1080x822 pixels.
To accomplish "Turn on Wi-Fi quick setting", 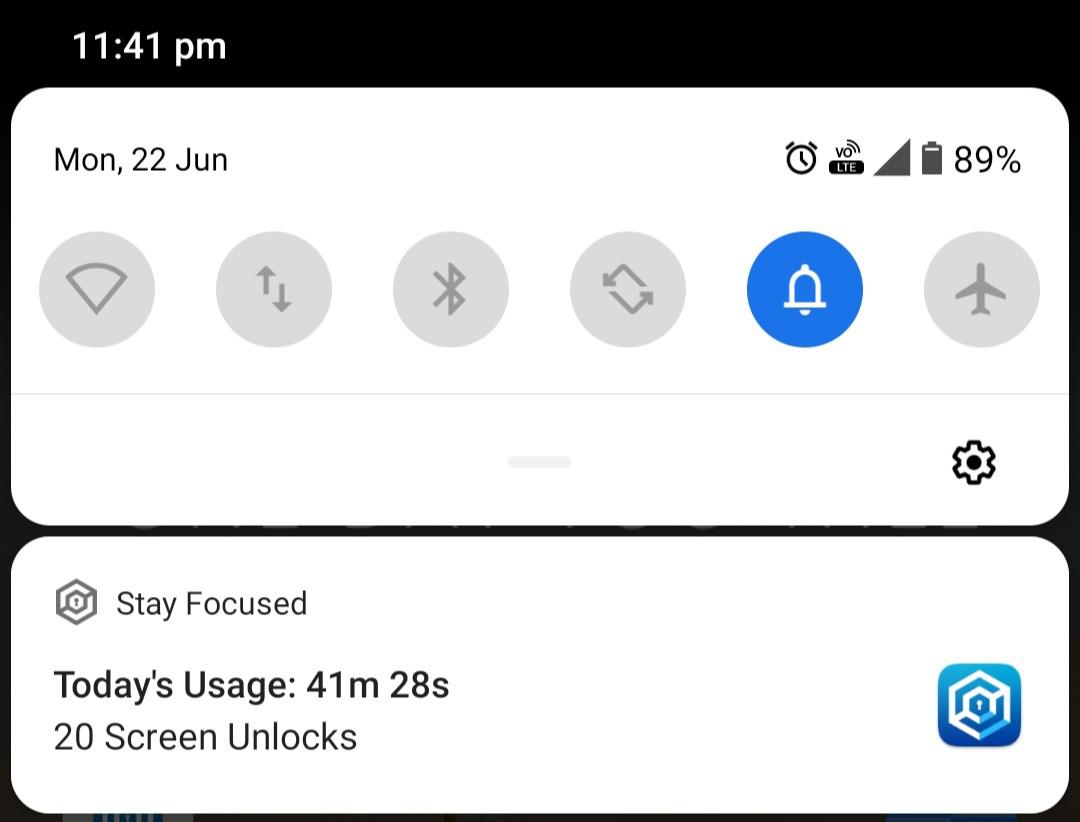I will (x=97, y=290).
